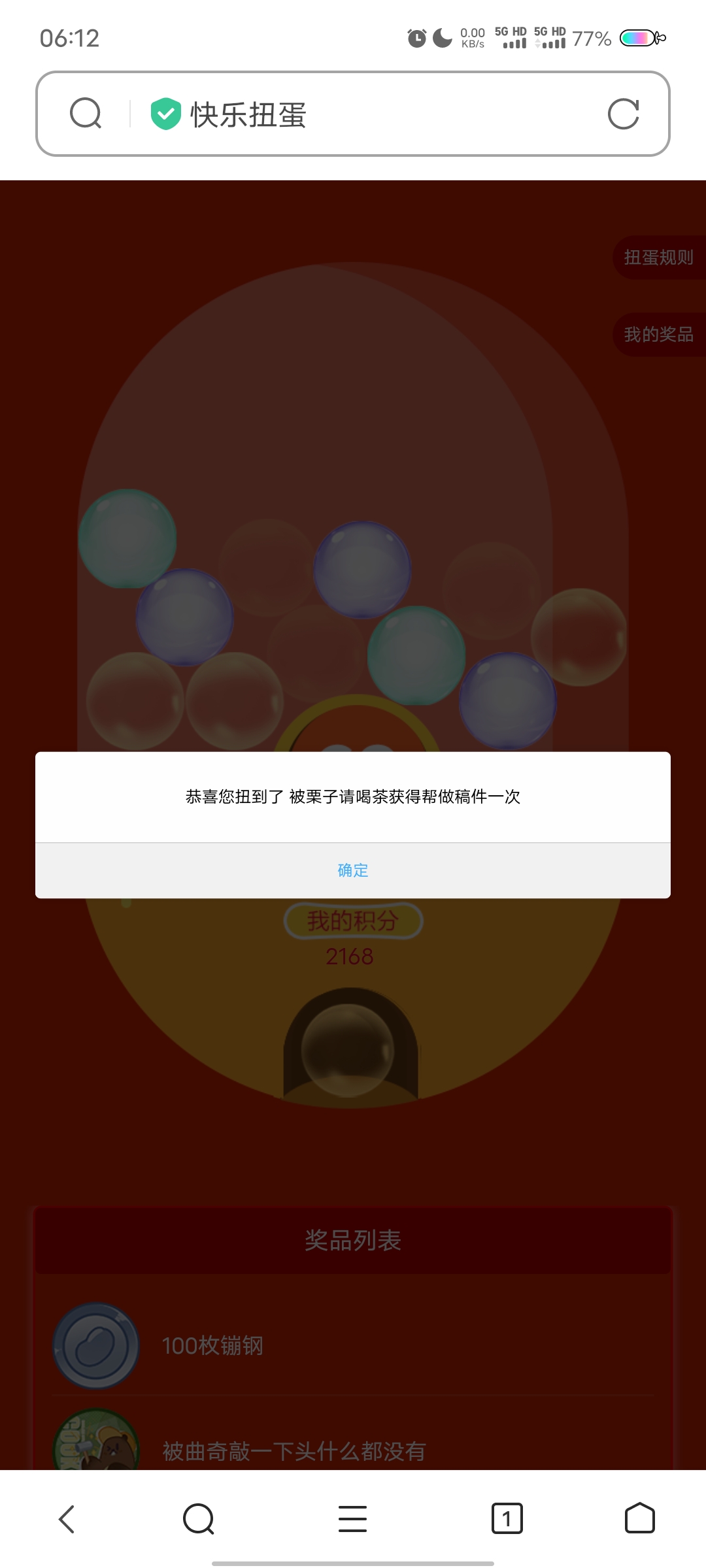View 我的奖品 prize list
Image resolution: width=706 pixels, height=1568 pixels.
point(658,335)
